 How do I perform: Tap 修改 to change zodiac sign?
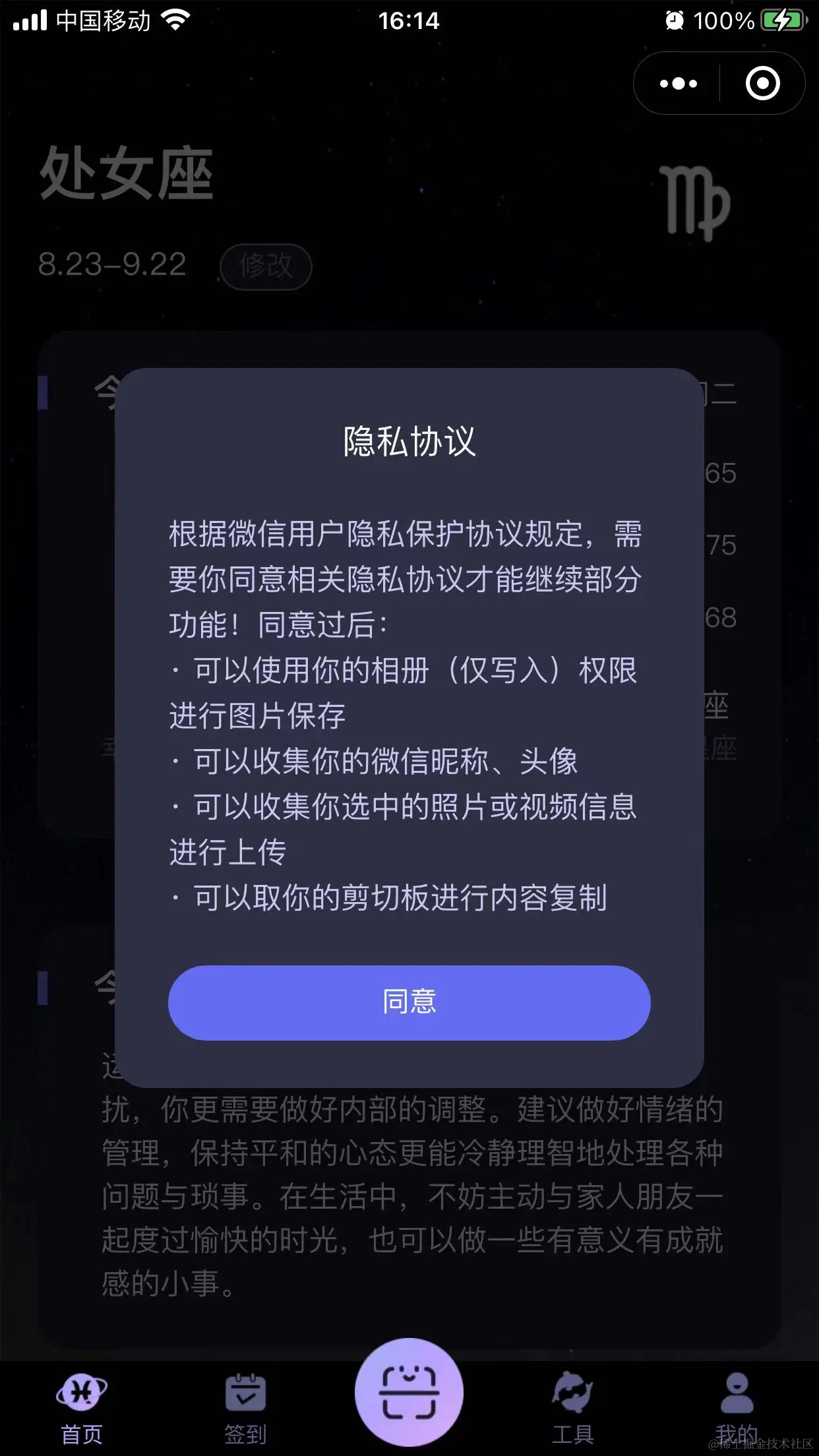click(x=266, y=266)
